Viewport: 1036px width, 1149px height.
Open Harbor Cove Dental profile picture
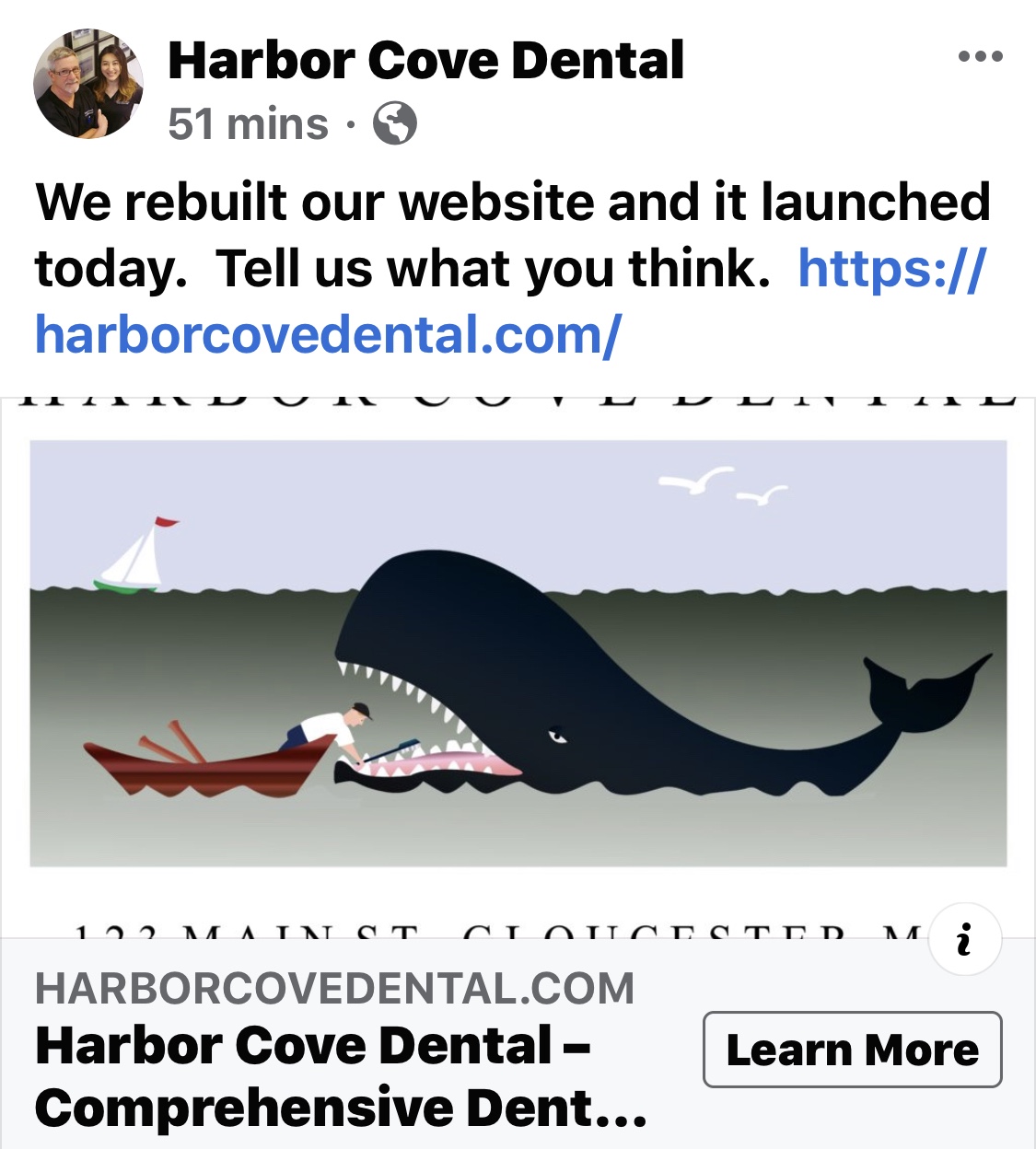click(x=88, y=84)
